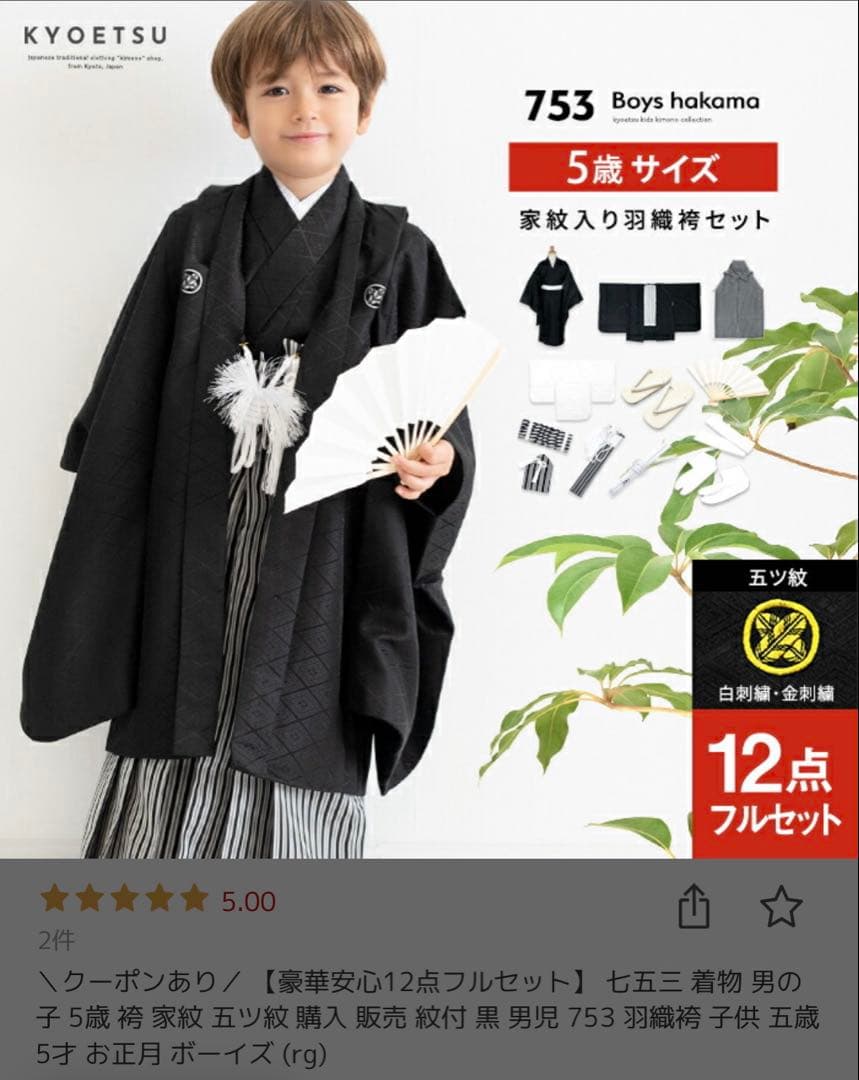Open the boys hakama product image
The height and width of the screenshot is (1080, 859).
pyautogui.click(x=429, y=430)
